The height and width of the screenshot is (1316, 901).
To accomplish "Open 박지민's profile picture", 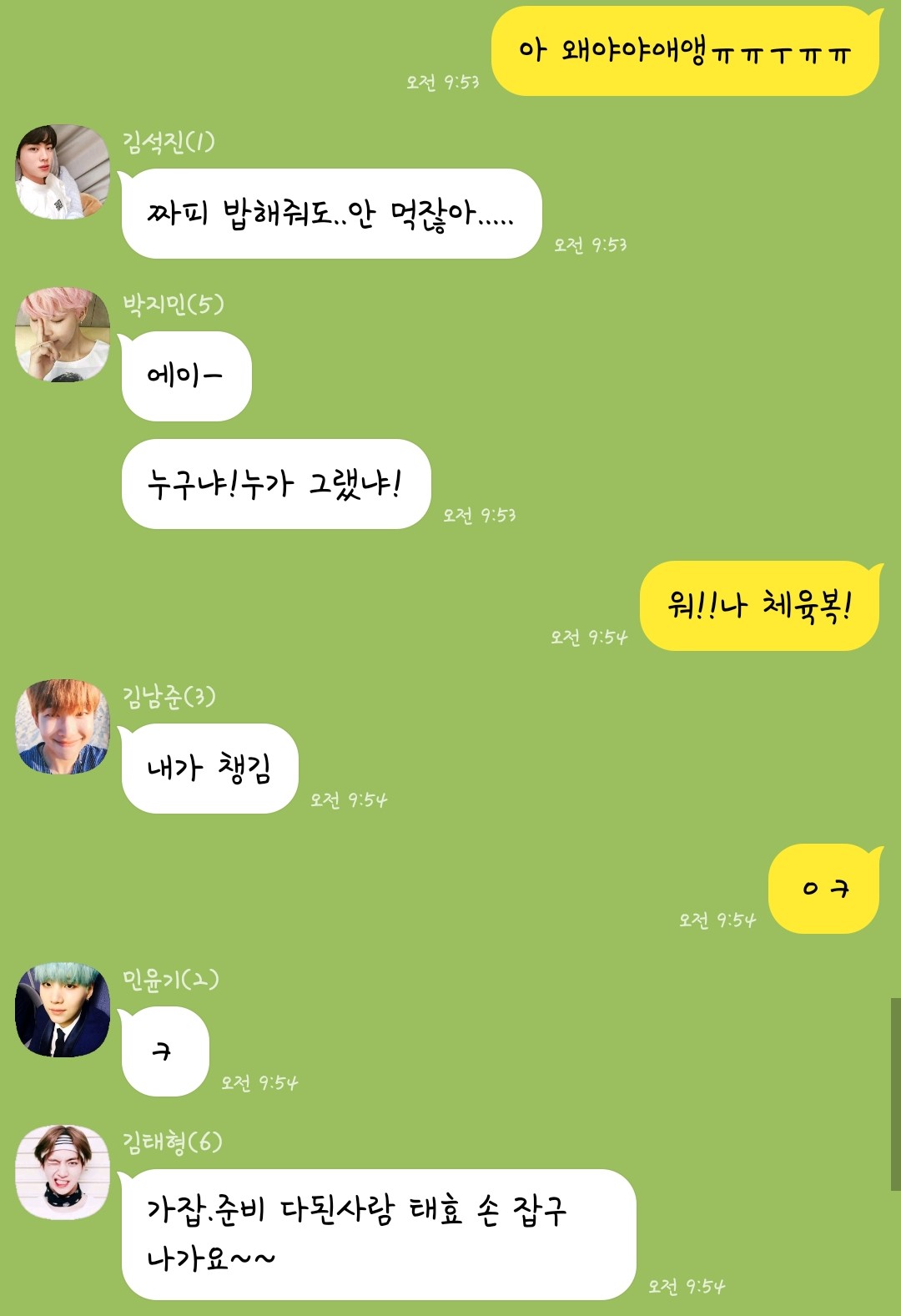I will (63, 335).
